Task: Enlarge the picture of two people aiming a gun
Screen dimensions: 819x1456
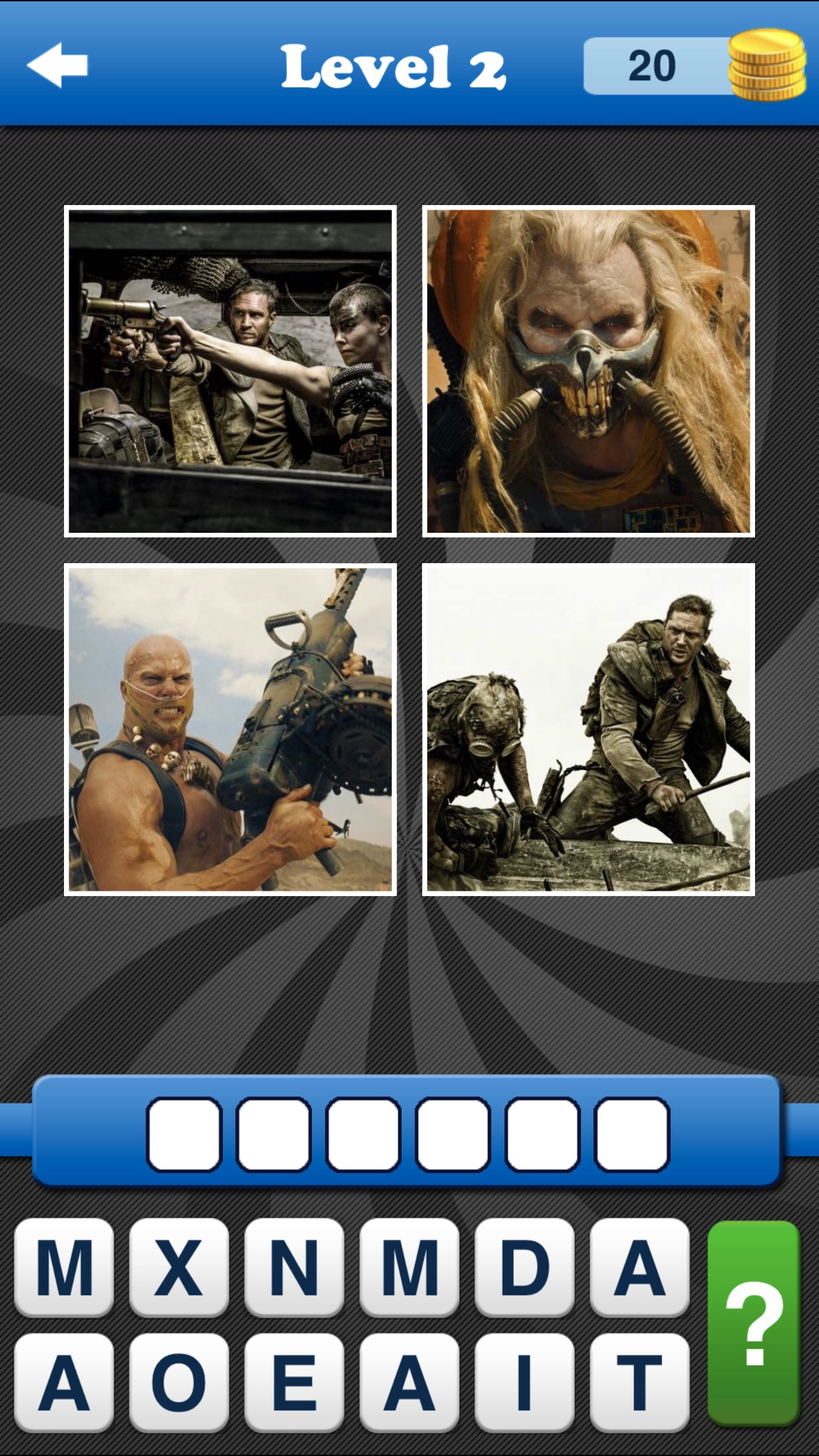Action: click(230, 371)
